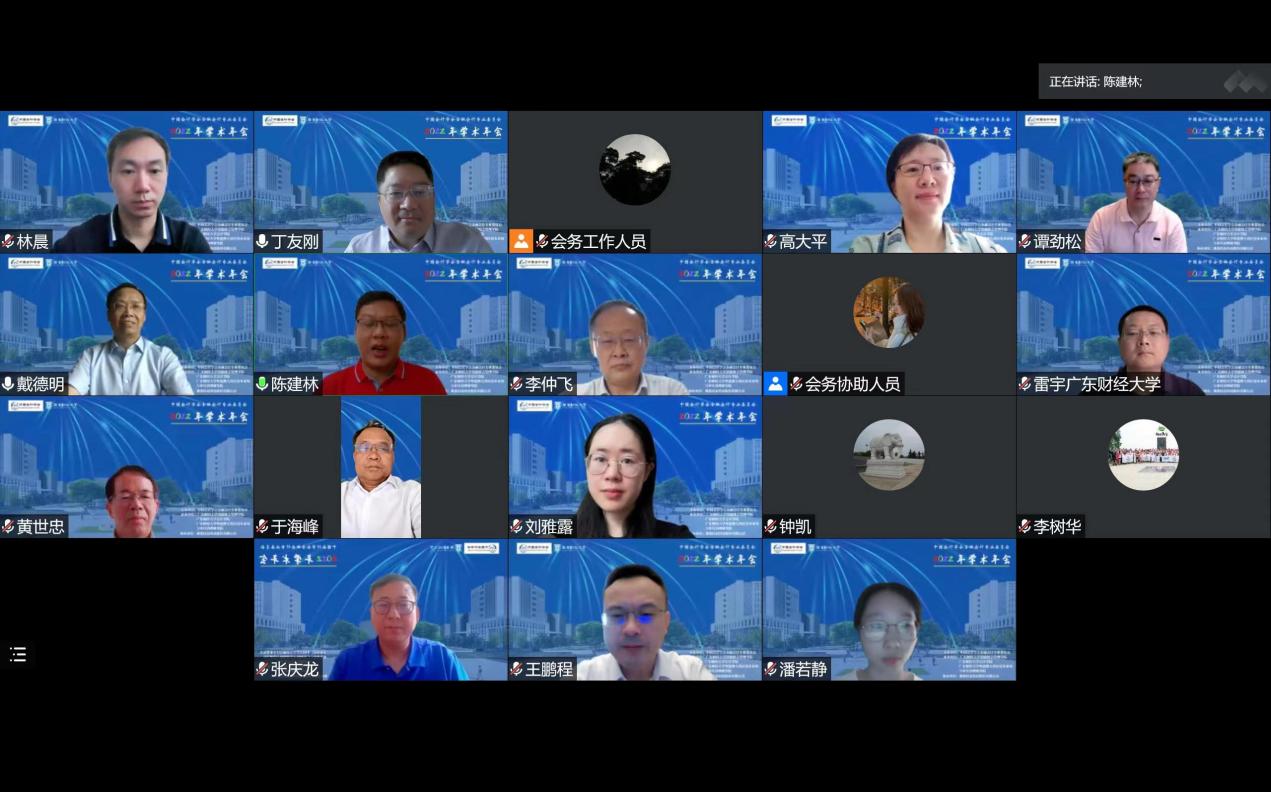1271x792 pixels.
Task: Select 王鹏程's video tile
Action: [x=634, y=610]
